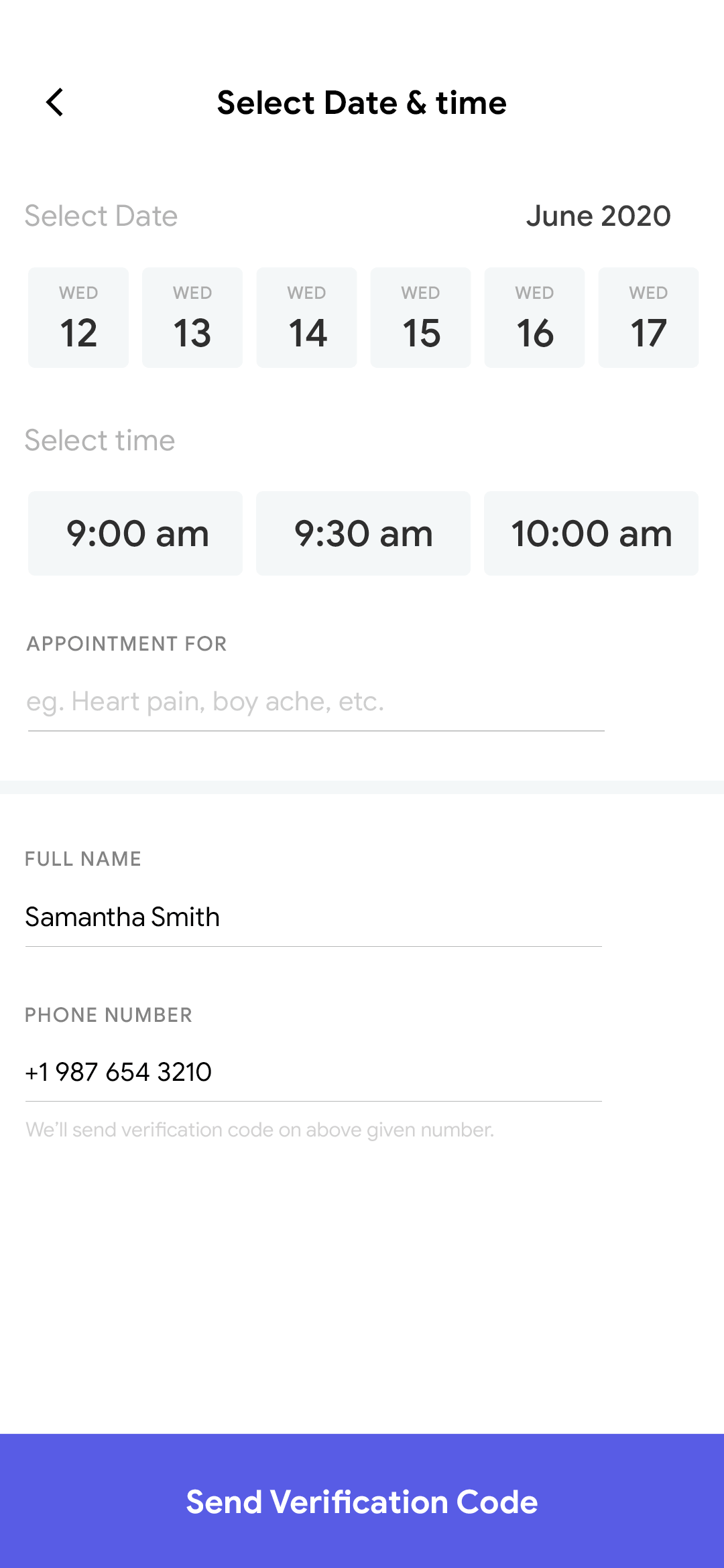Select date 16 for the appointment
Viewport: 724px width, 1568px height.
pos(534,316)
